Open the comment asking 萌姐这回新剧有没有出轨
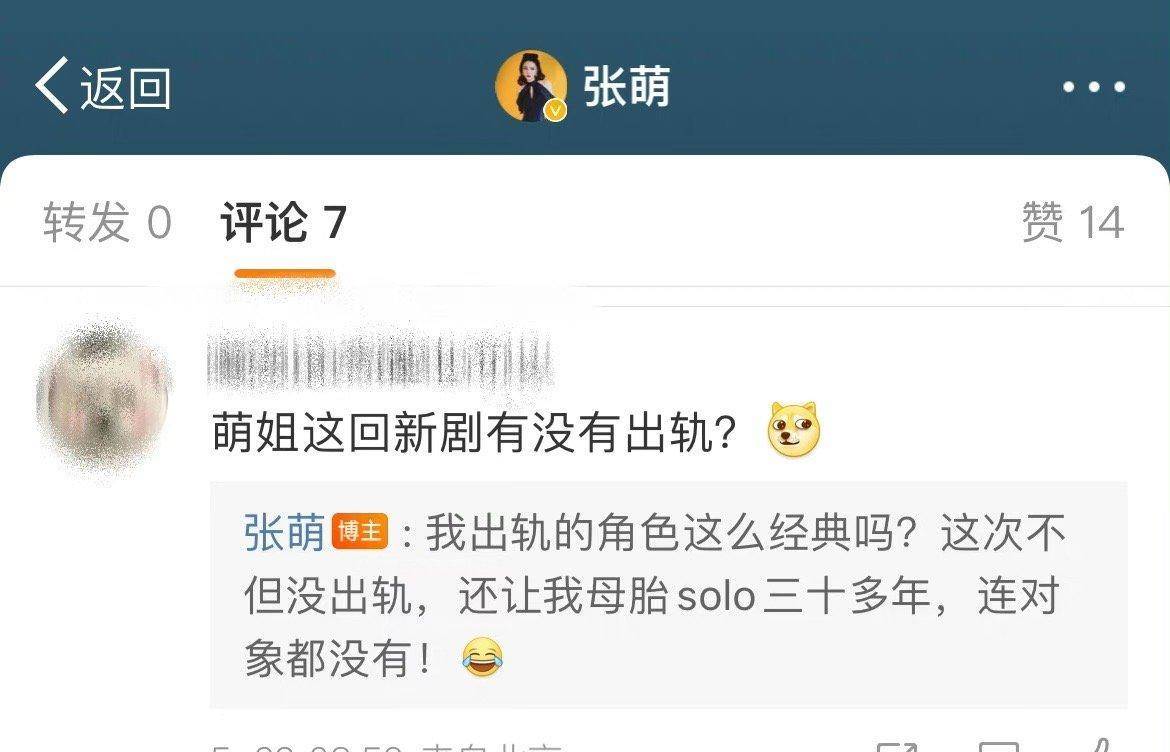Viewport: 1170px width, 752px height. pos(475,434)
